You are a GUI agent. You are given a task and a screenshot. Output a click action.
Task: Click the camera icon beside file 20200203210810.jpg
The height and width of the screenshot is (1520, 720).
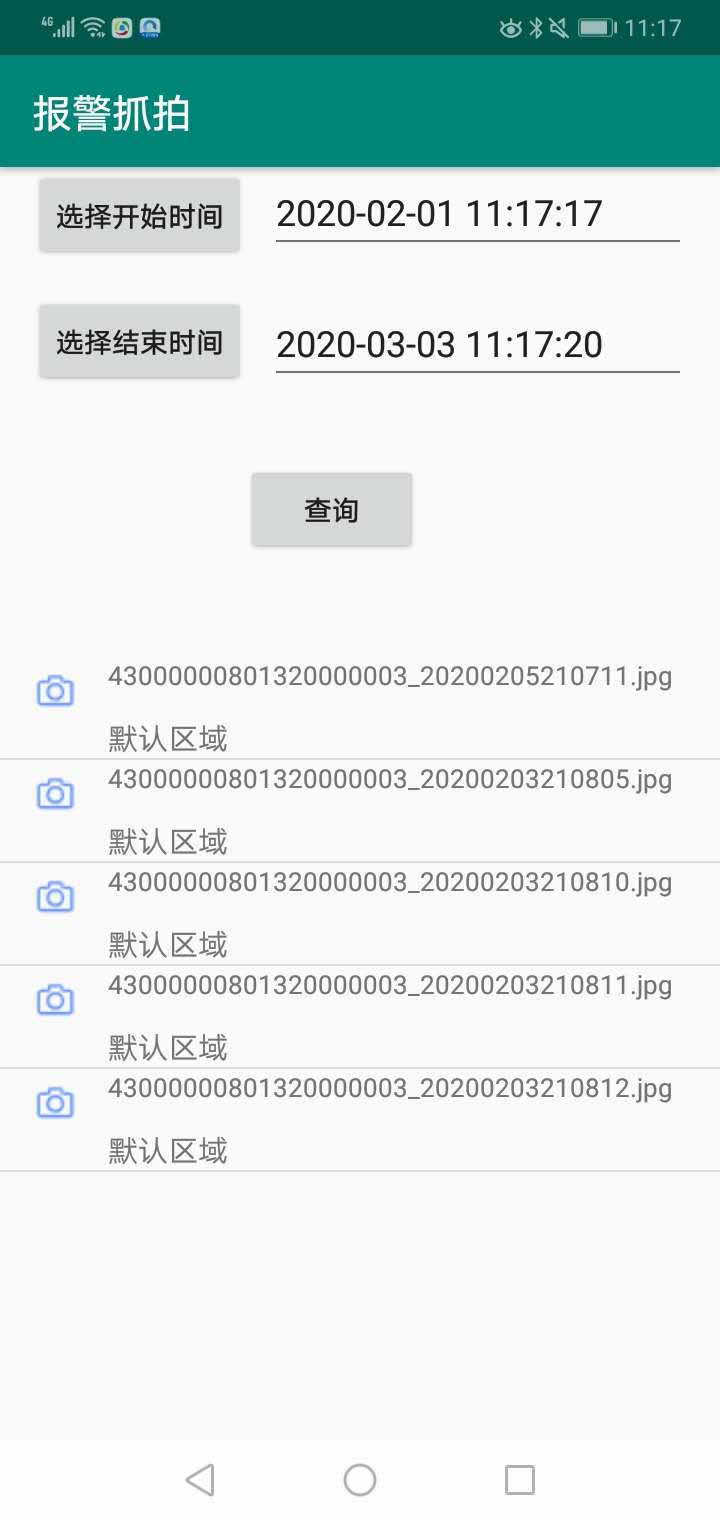click(x=55, y=896)
